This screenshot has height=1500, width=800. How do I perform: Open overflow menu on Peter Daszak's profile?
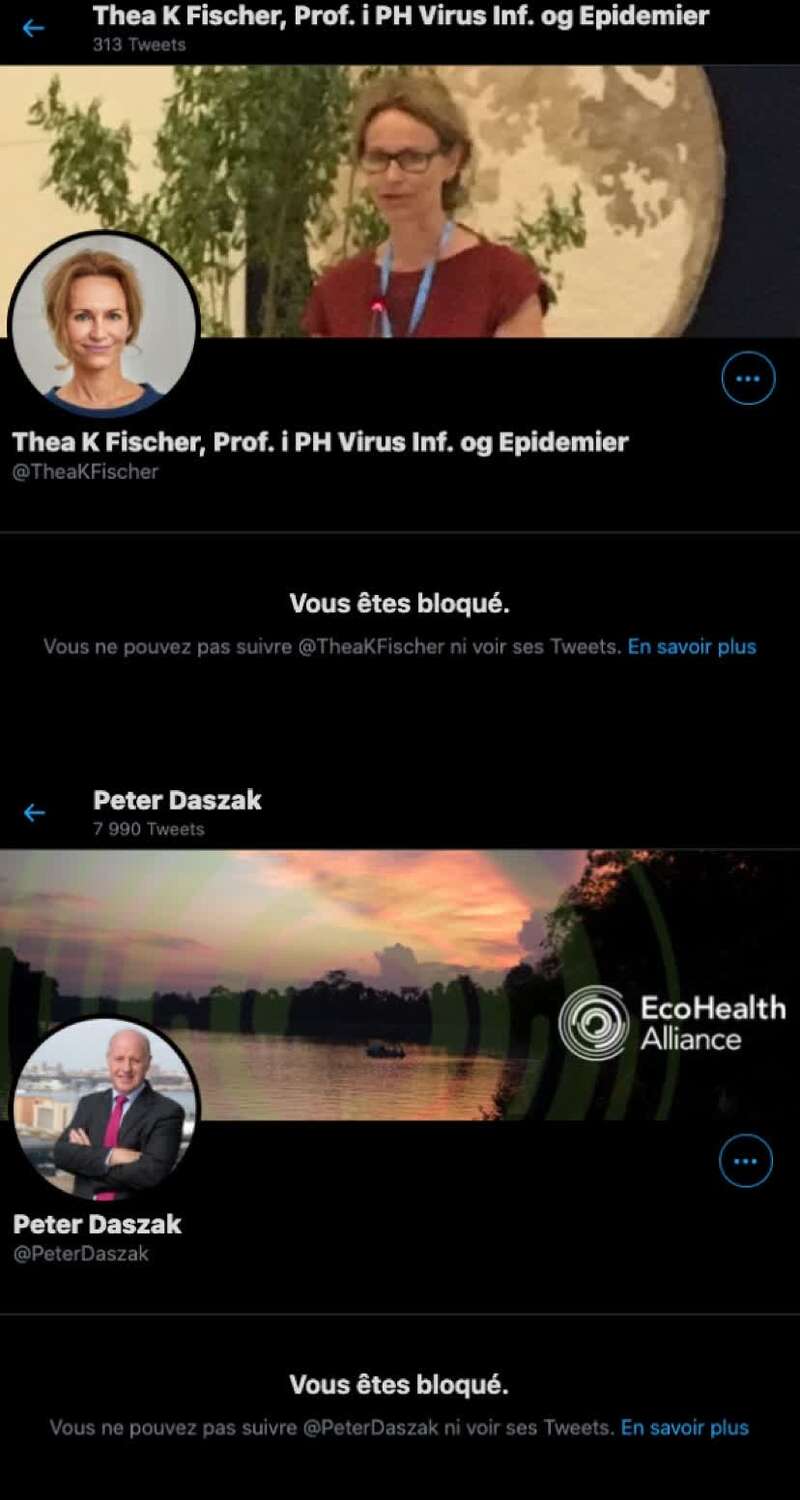pos(746,1161)
